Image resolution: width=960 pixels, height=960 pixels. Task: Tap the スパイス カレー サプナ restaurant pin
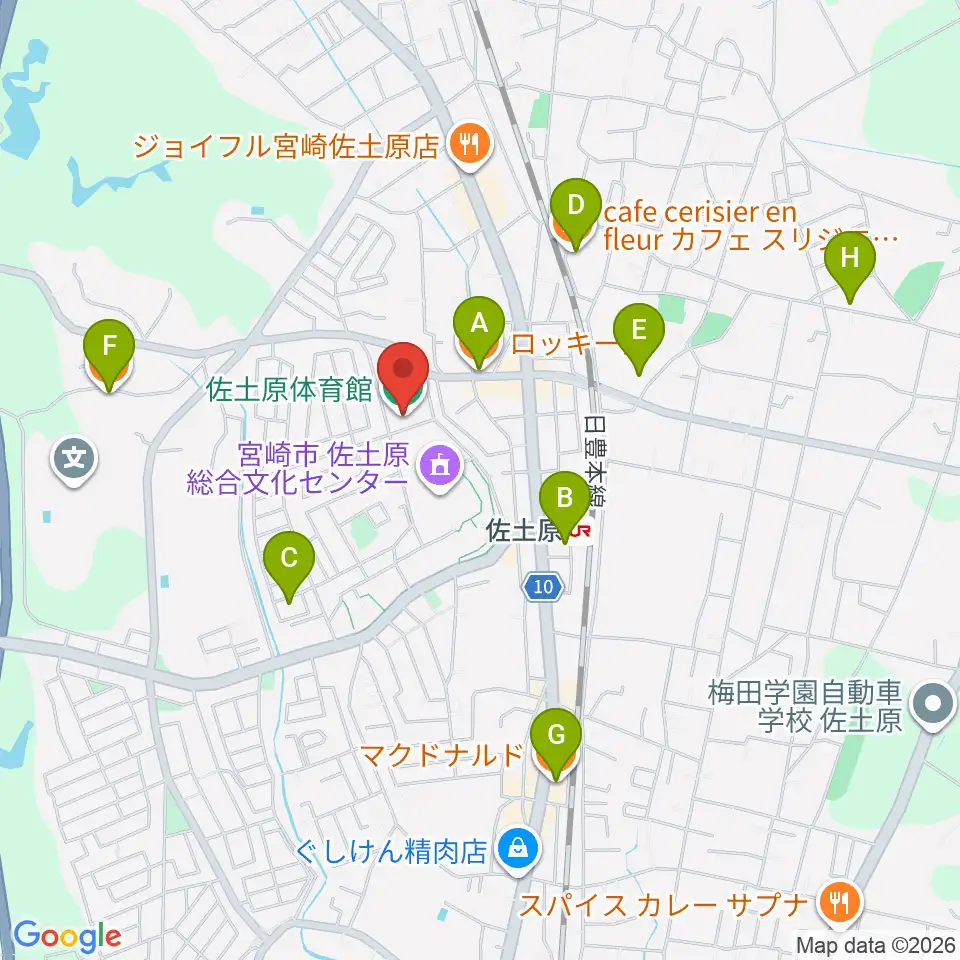(841, 904)
